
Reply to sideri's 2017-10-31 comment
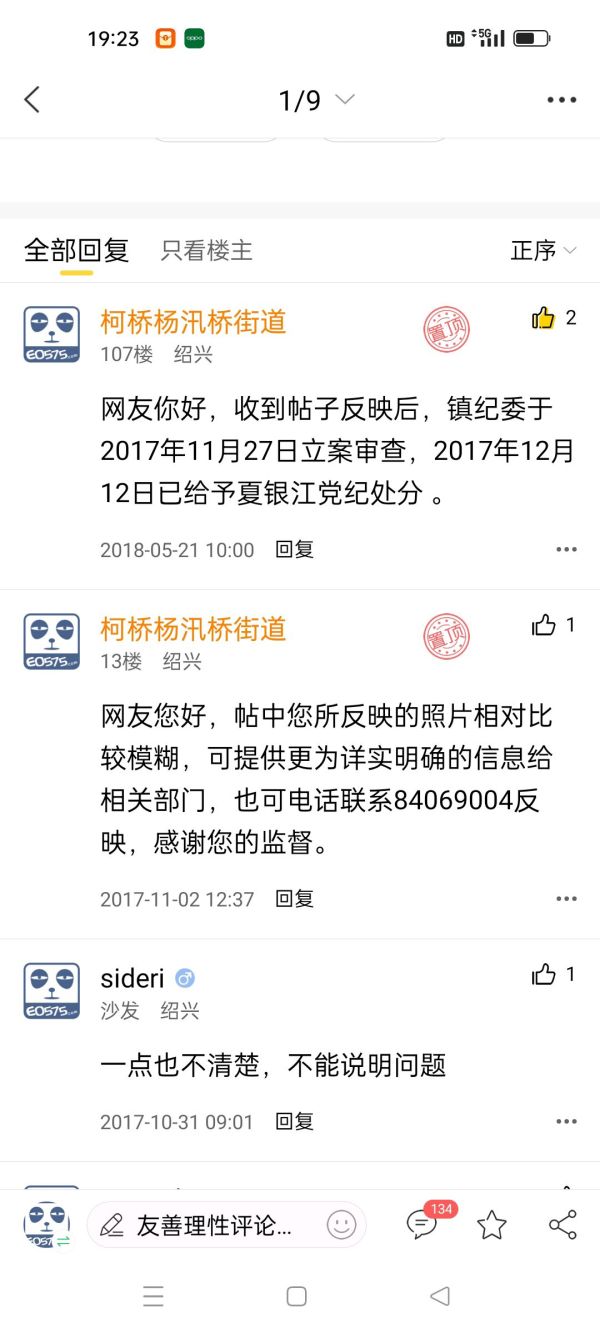point(295,1121)
